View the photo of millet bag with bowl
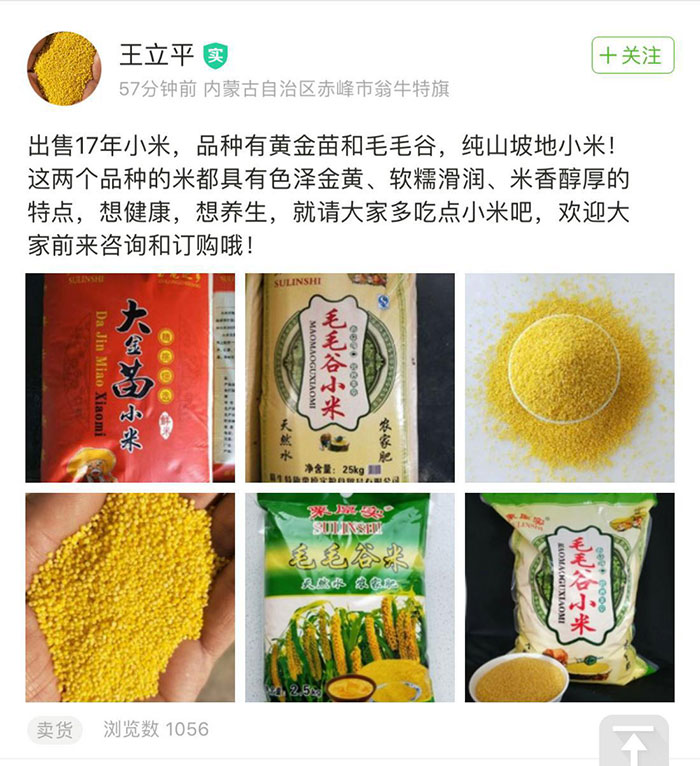The height and width of the screenshot is (766, 700). tap(569, 597)
